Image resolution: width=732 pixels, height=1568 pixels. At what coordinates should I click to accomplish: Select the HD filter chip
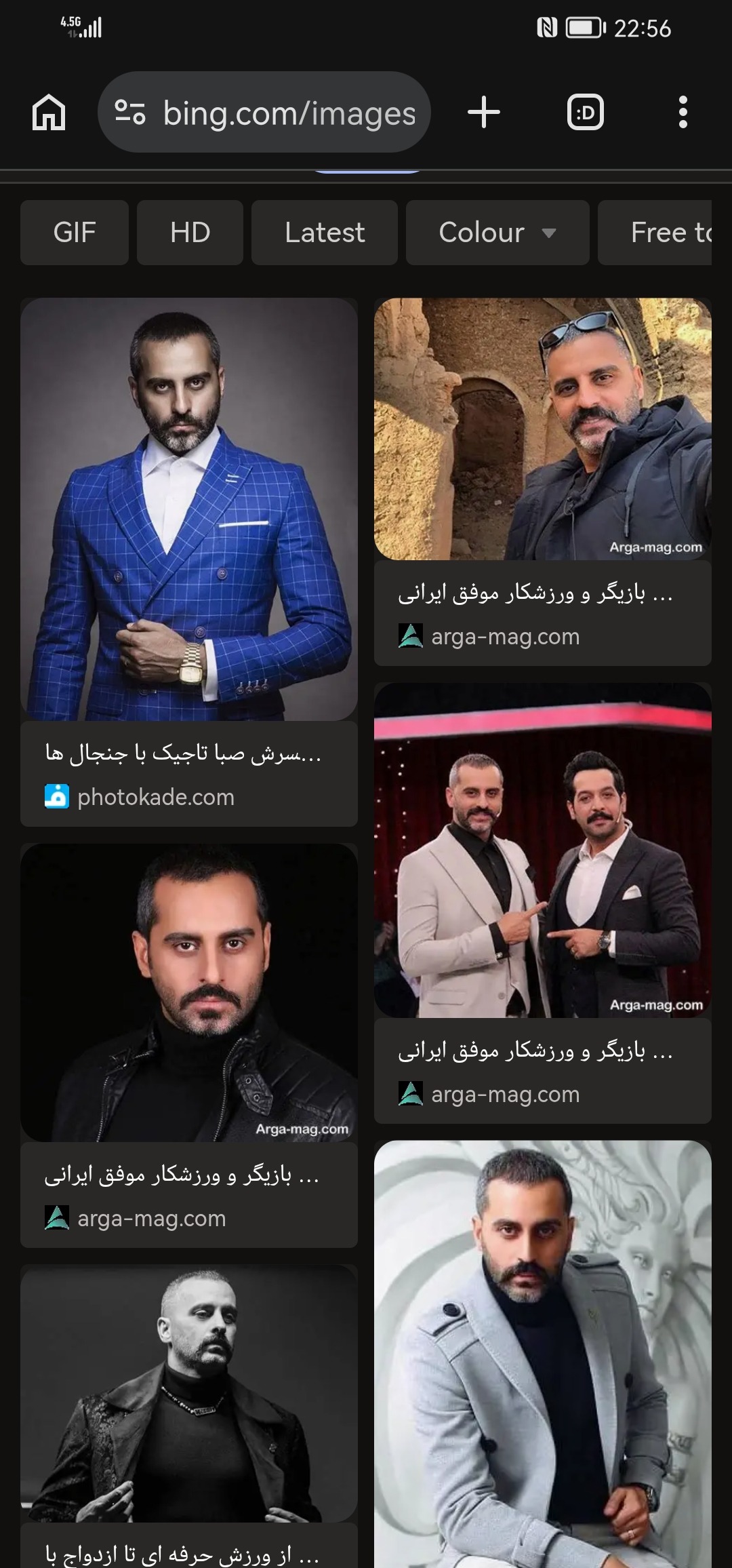pos(190,233)
